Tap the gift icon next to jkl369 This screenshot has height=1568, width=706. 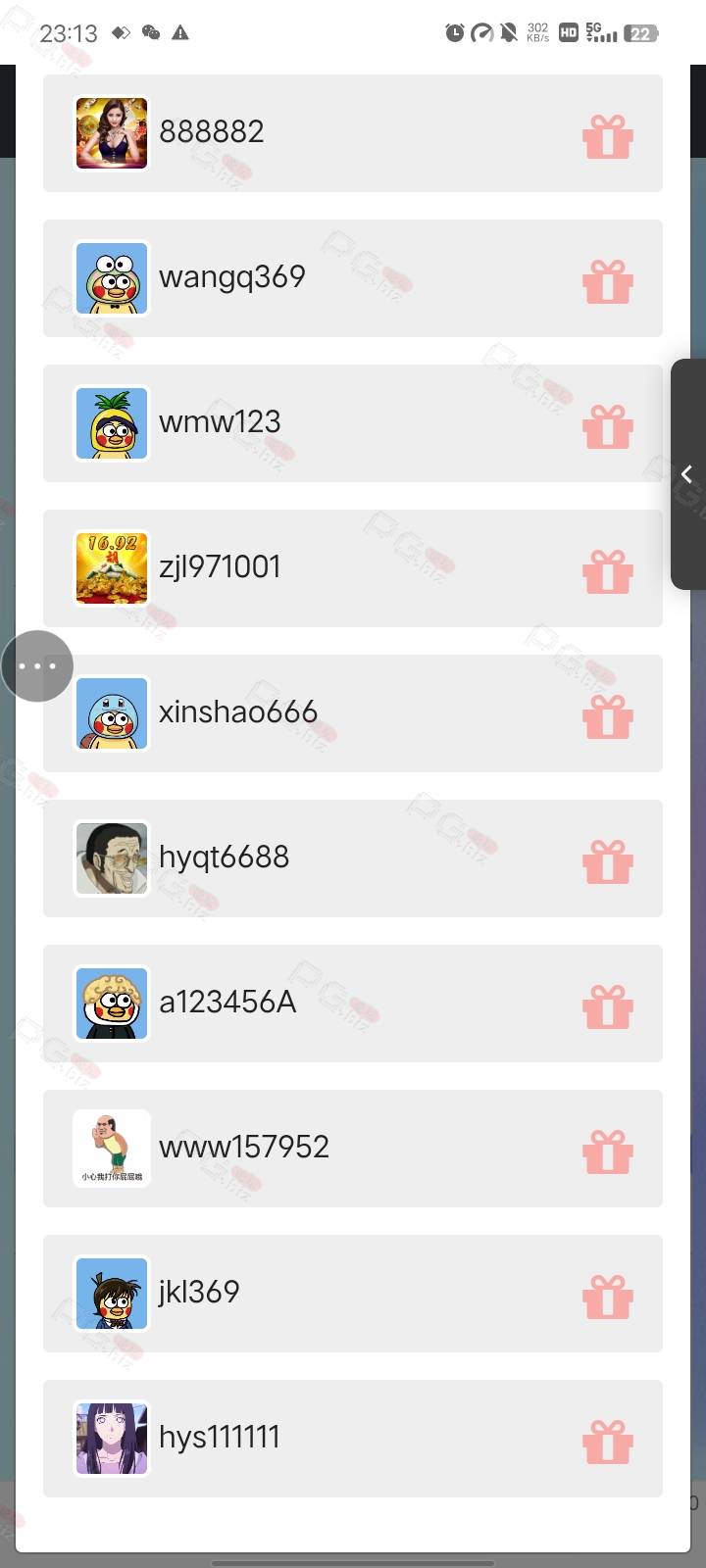click(608, 1298)
